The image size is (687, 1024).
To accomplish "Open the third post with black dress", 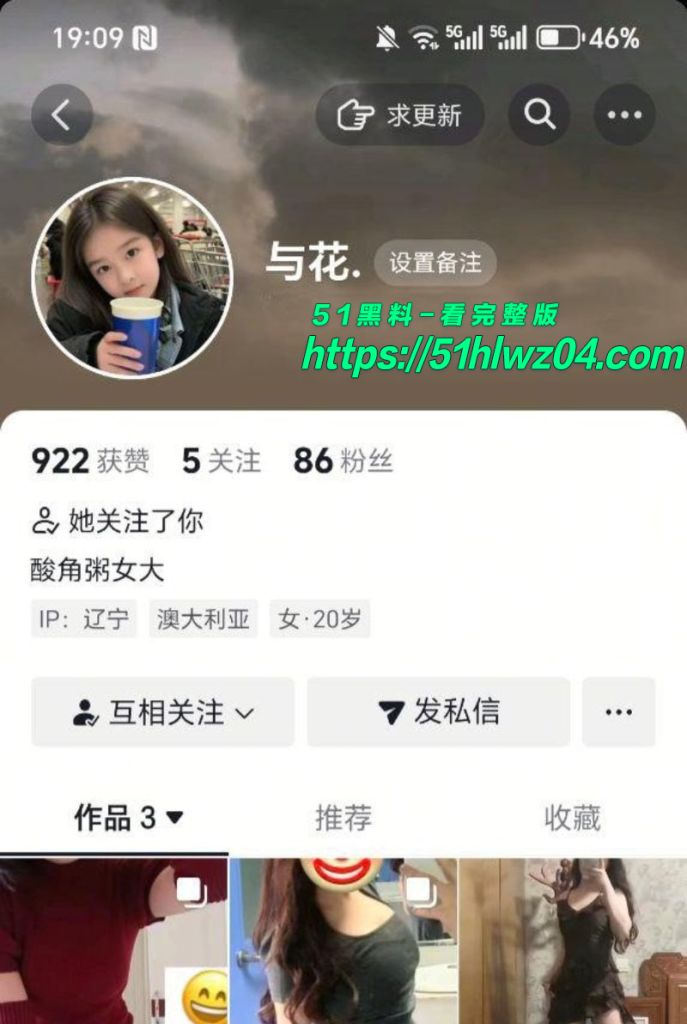I will tap(573, 940).
